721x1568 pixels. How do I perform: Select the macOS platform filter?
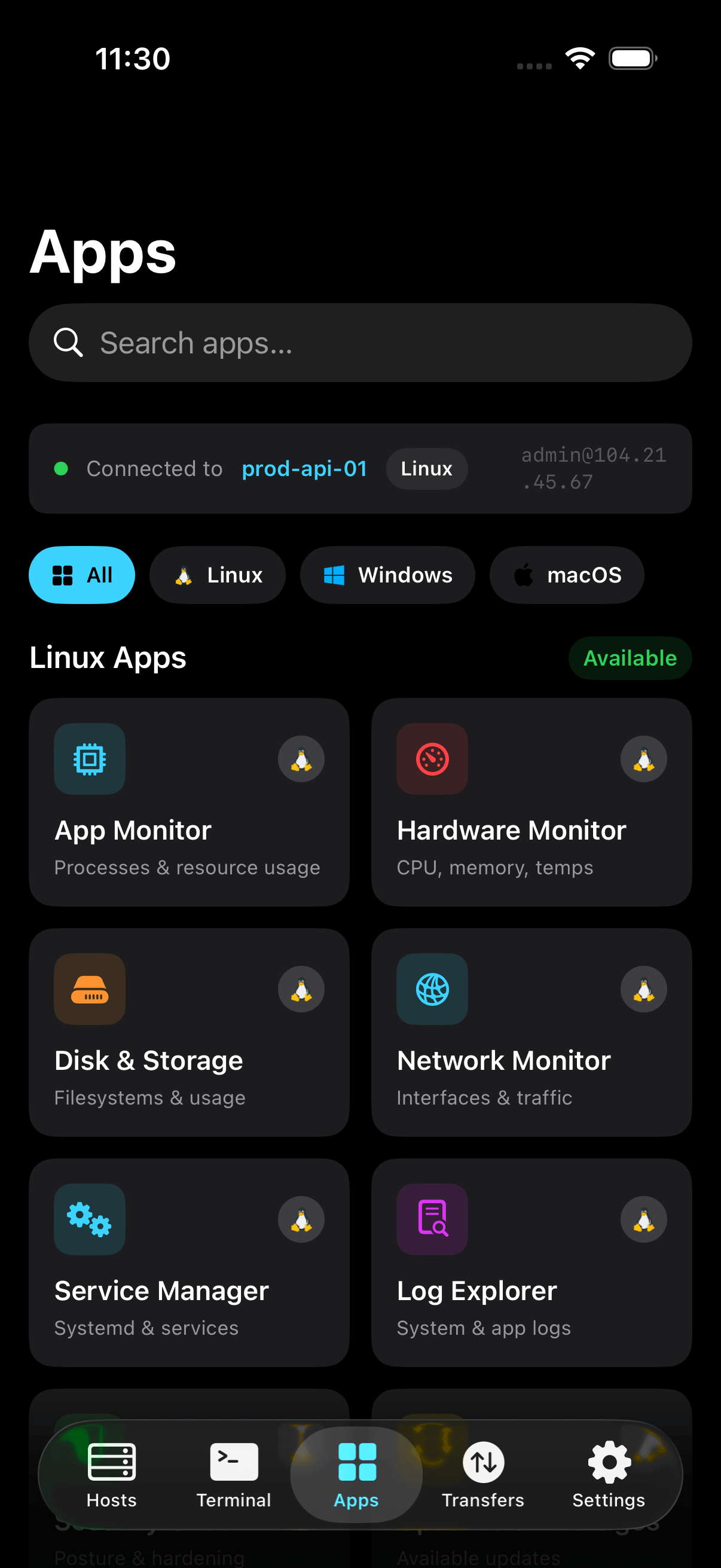[566, 575]
